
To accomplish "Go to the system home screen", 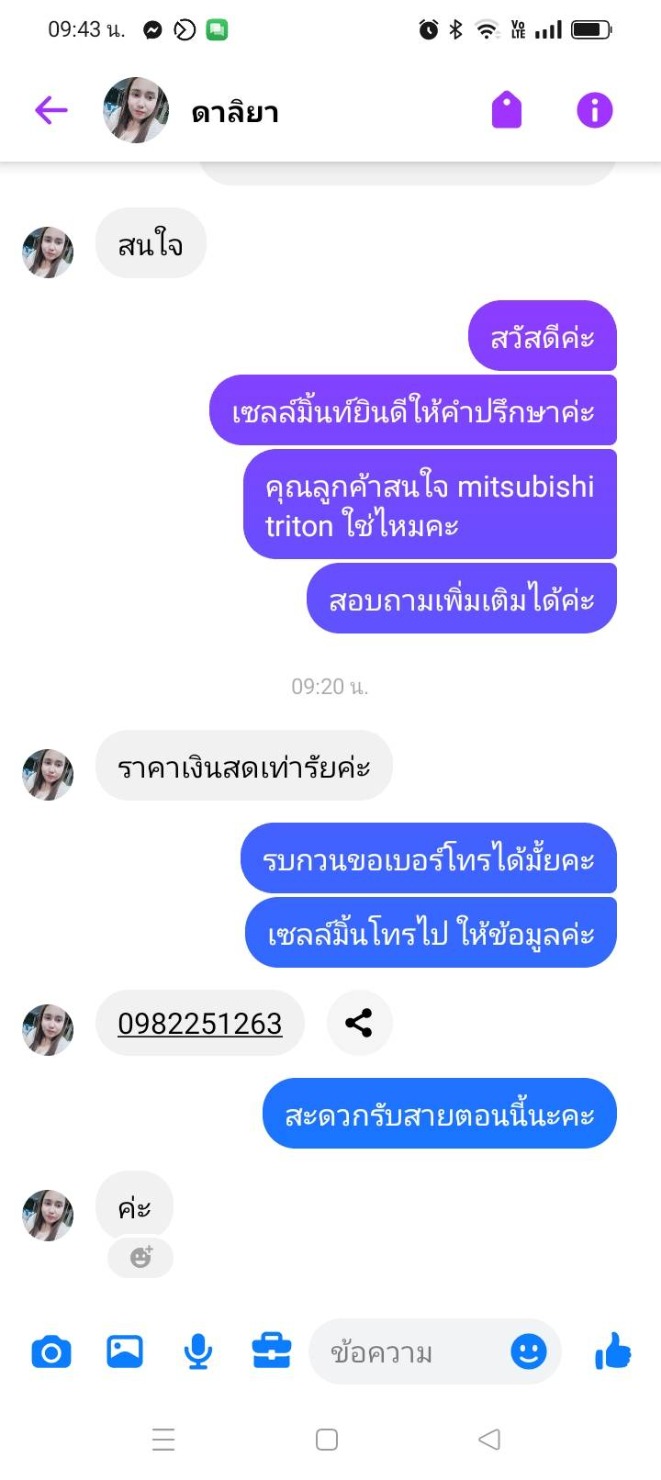I will [326, 1439].
